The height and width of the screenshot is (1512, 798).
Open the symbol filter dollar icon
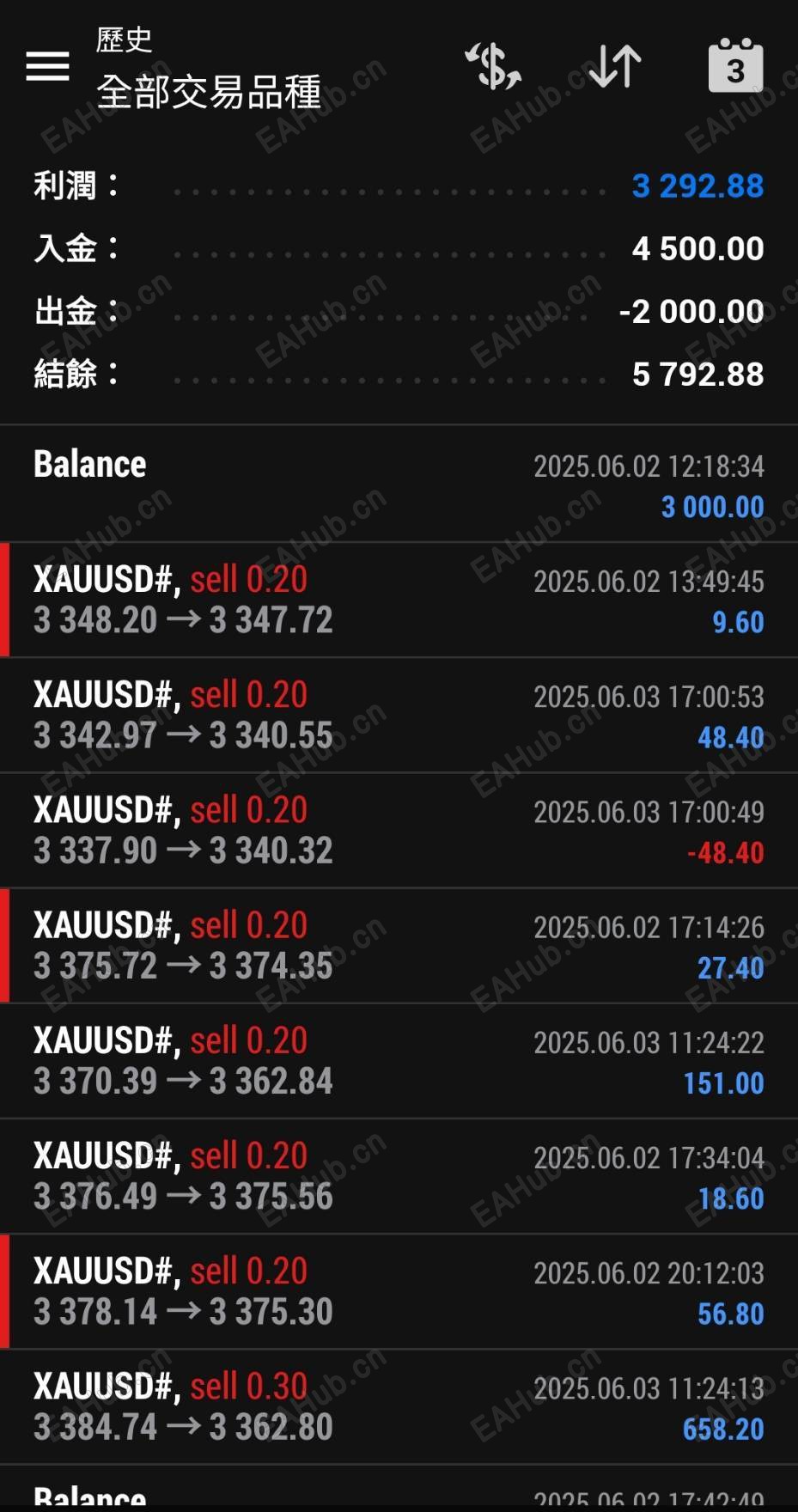pyautogui.click(x=493, y=66)
